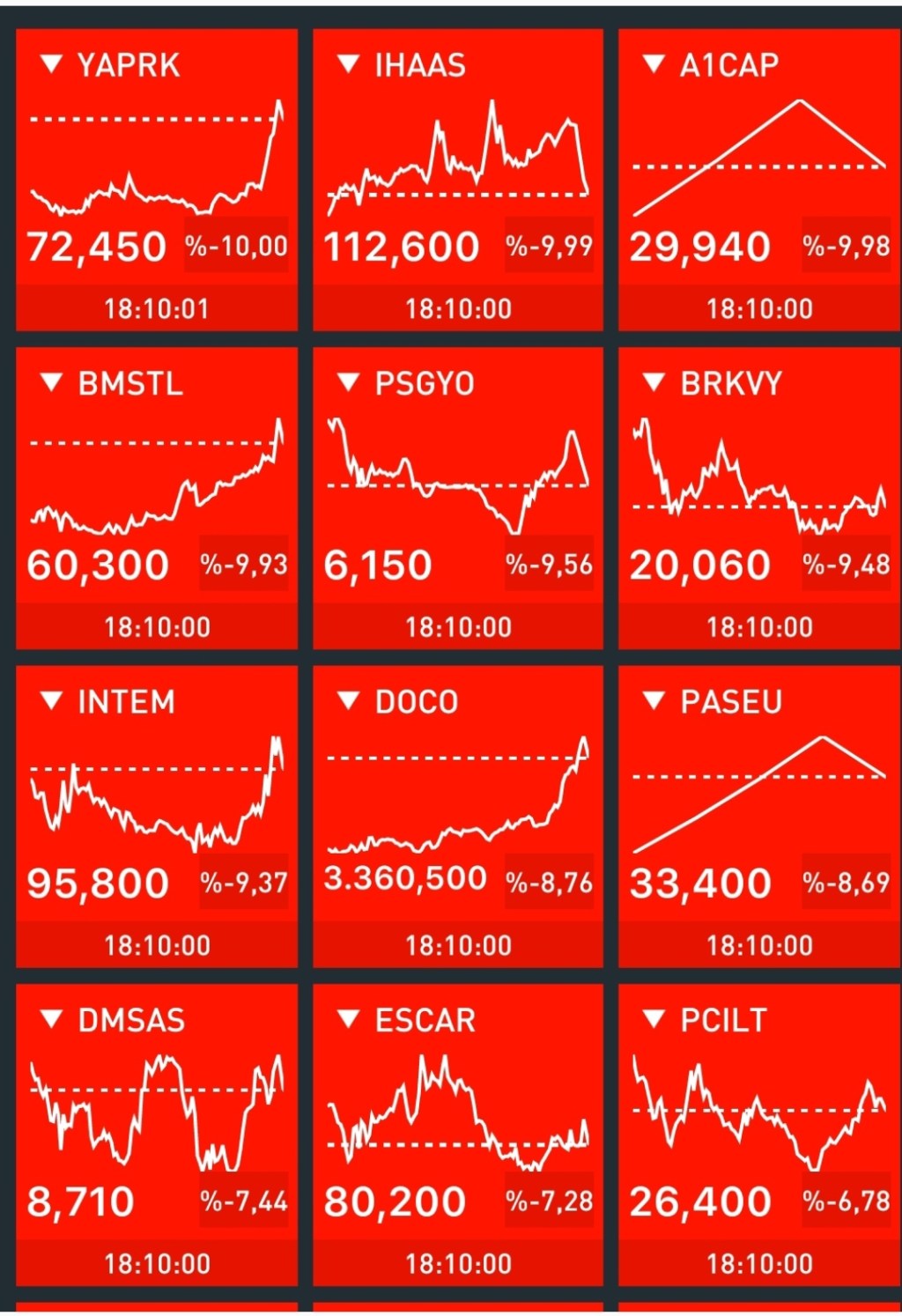Image resolution: width=902 pixels, height=1316 pixels.
Task: Open the INTEM stock tile
Action: tap(157, 817)
